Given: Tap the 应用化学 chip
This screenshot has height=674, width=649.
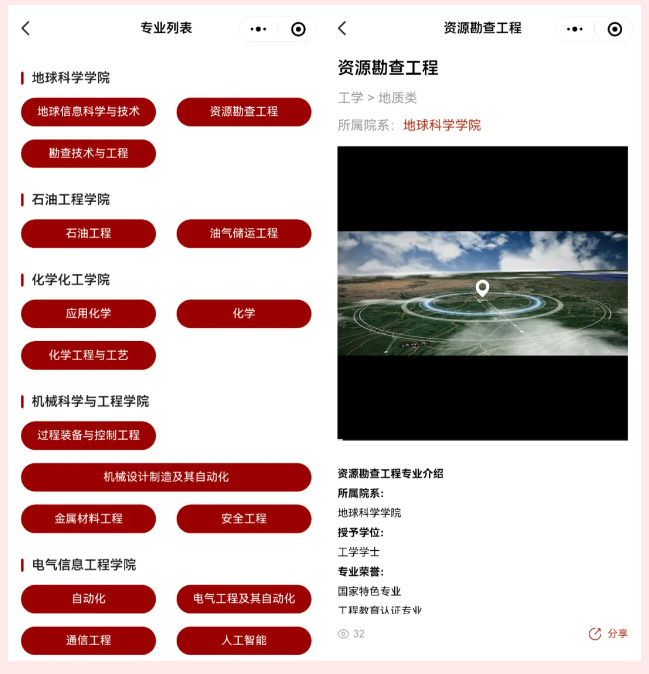Looking at the screenshot, I should tap(88, 314).
